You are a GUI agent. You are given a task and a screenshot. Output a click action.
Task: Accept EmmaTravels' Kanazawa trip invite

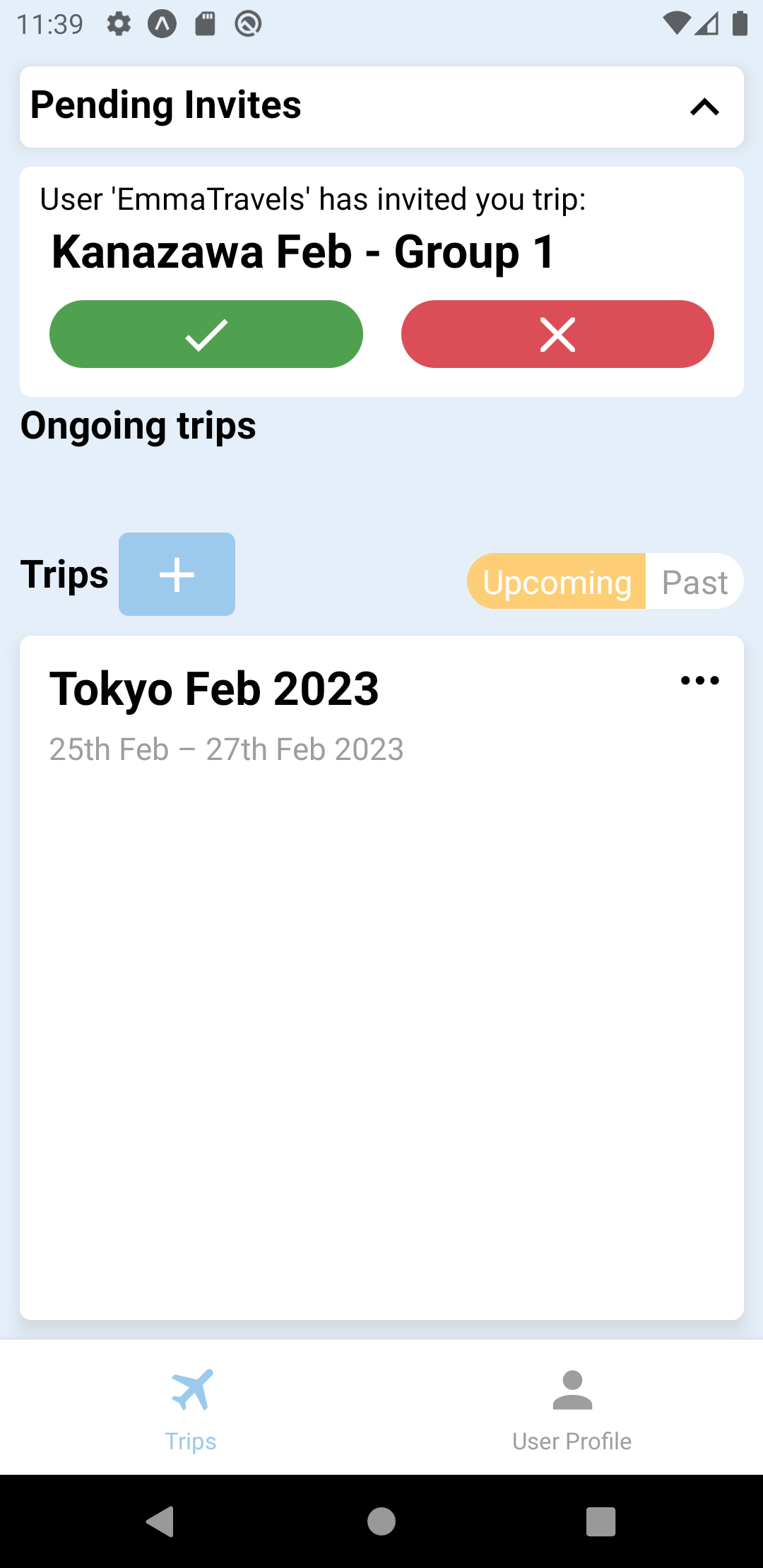(206, 333)
